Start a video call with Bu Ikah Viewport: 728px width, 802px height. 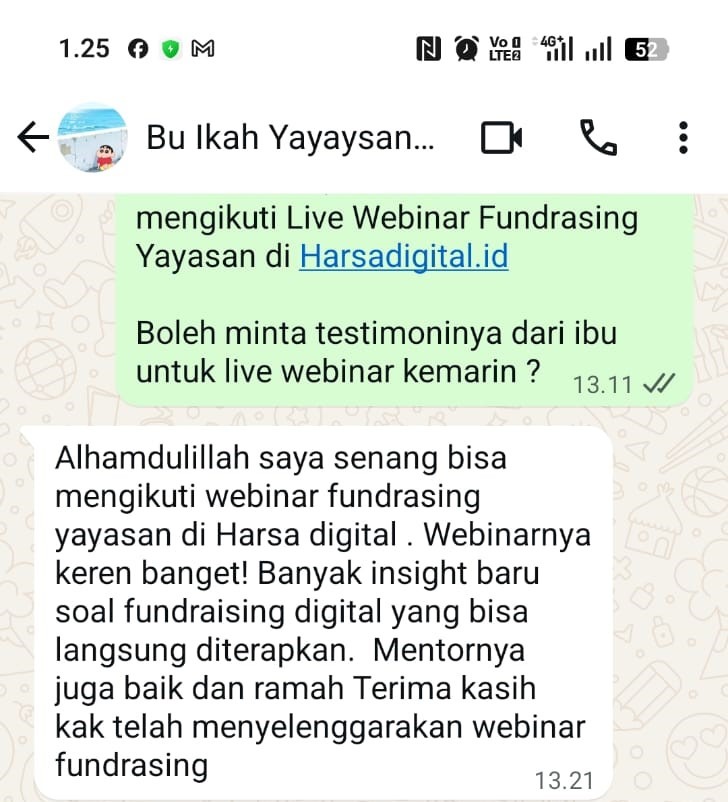(x=501, y=138)
